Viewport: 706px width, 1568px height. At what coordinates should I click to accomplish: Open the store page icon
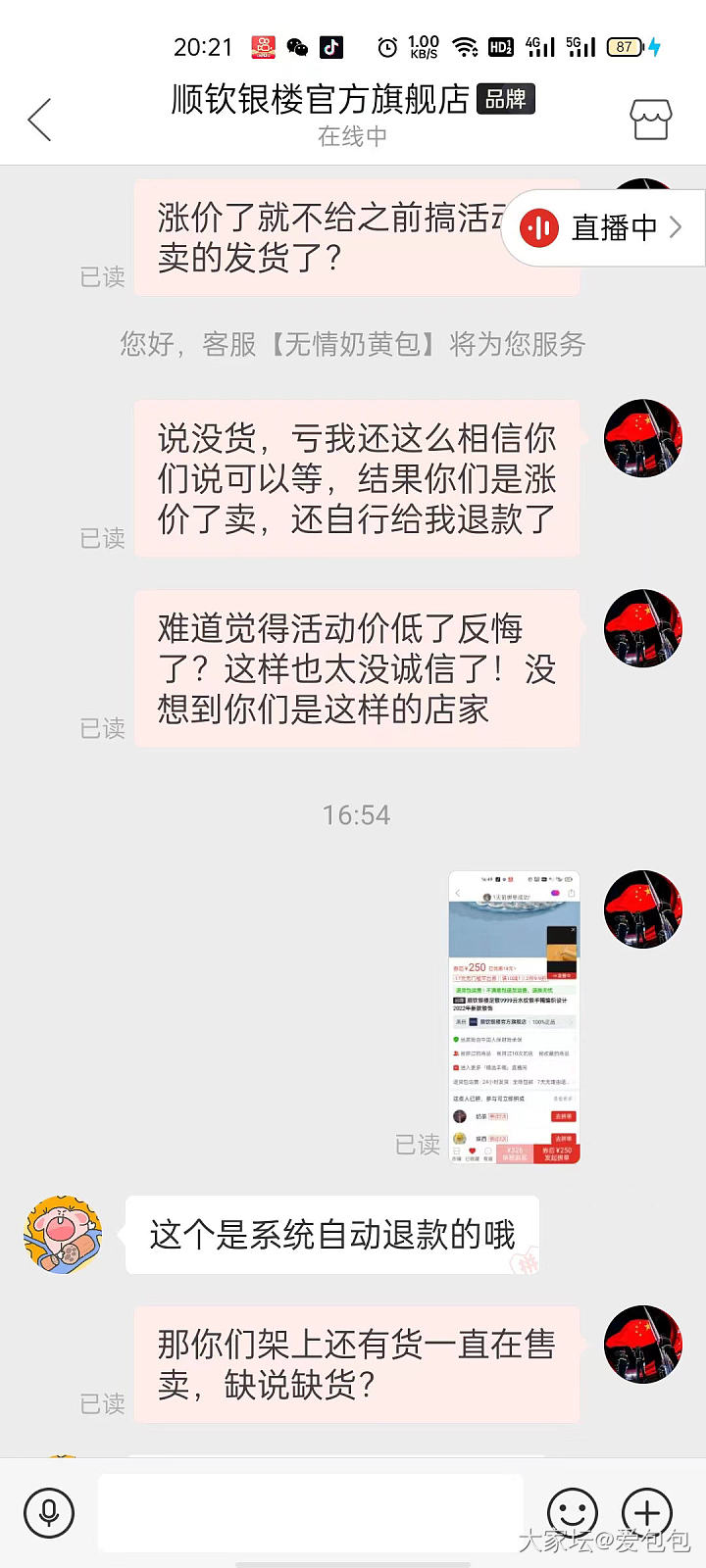650,121
